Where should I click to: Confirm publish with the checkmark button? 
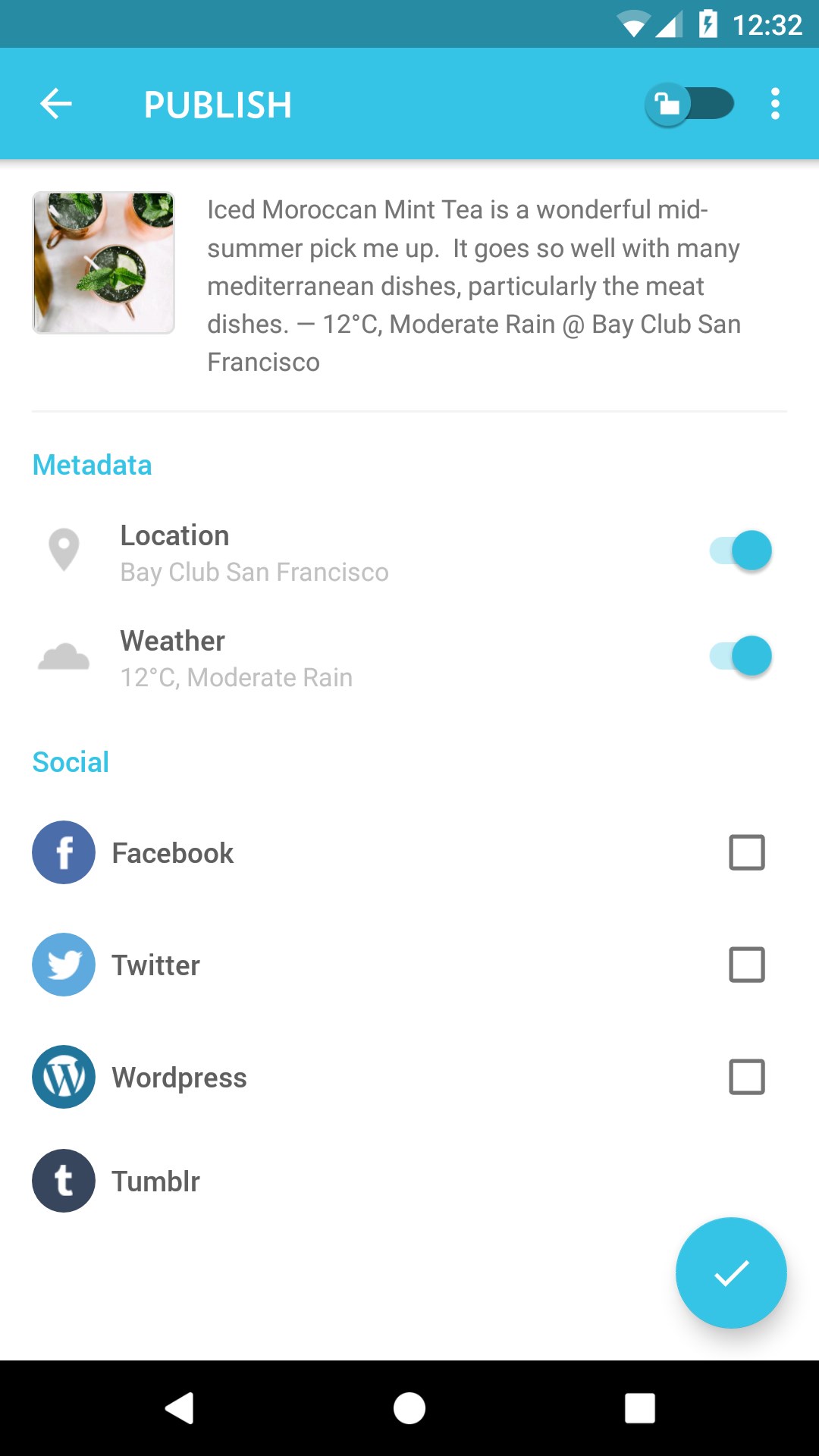coord(731,1273)
